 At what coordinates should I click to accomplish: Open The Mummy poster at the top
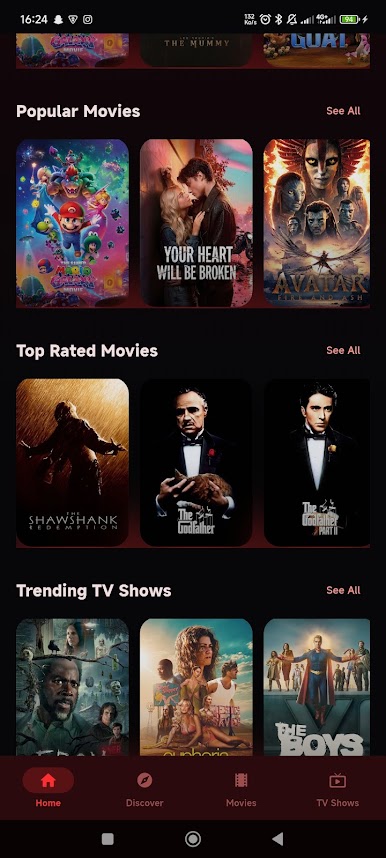tap(196, 50)
